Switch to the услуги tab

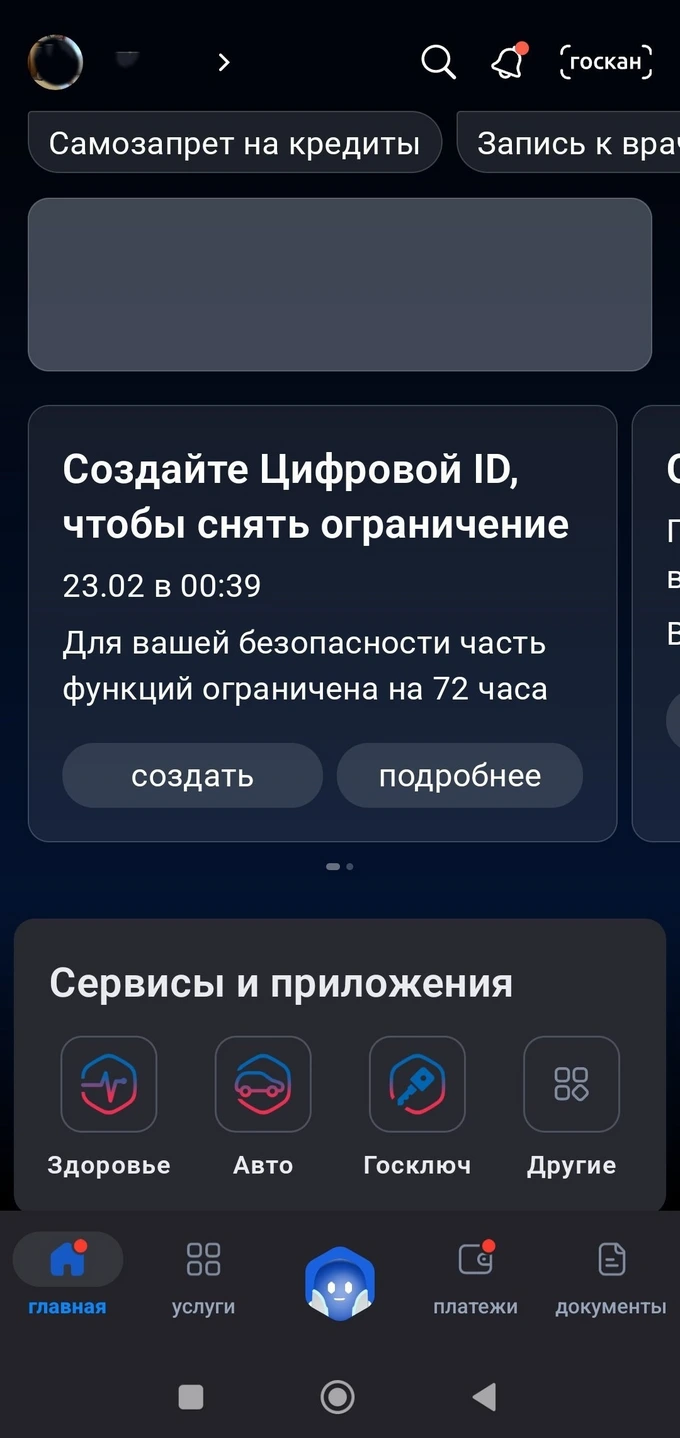click(x=203, y=1273)
